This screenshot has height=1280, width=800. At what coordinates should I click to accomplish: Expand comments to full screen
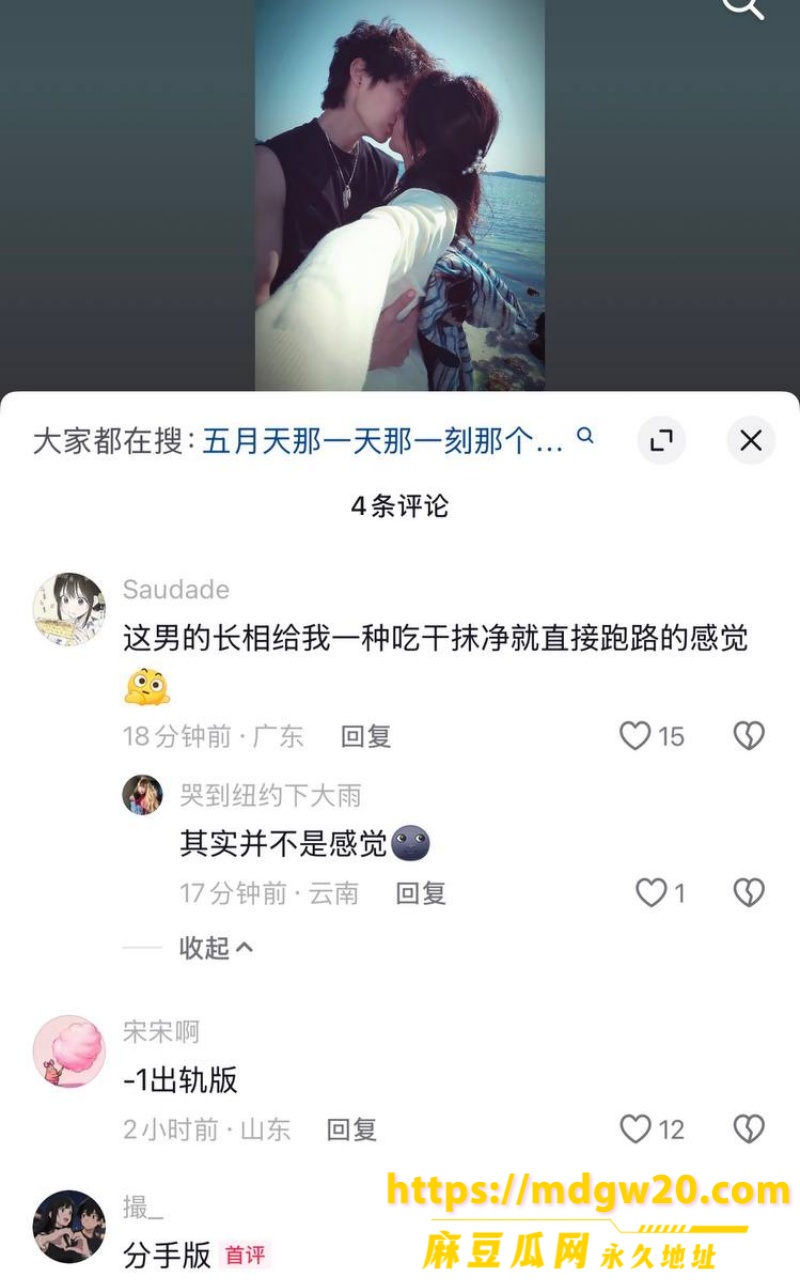661,440
